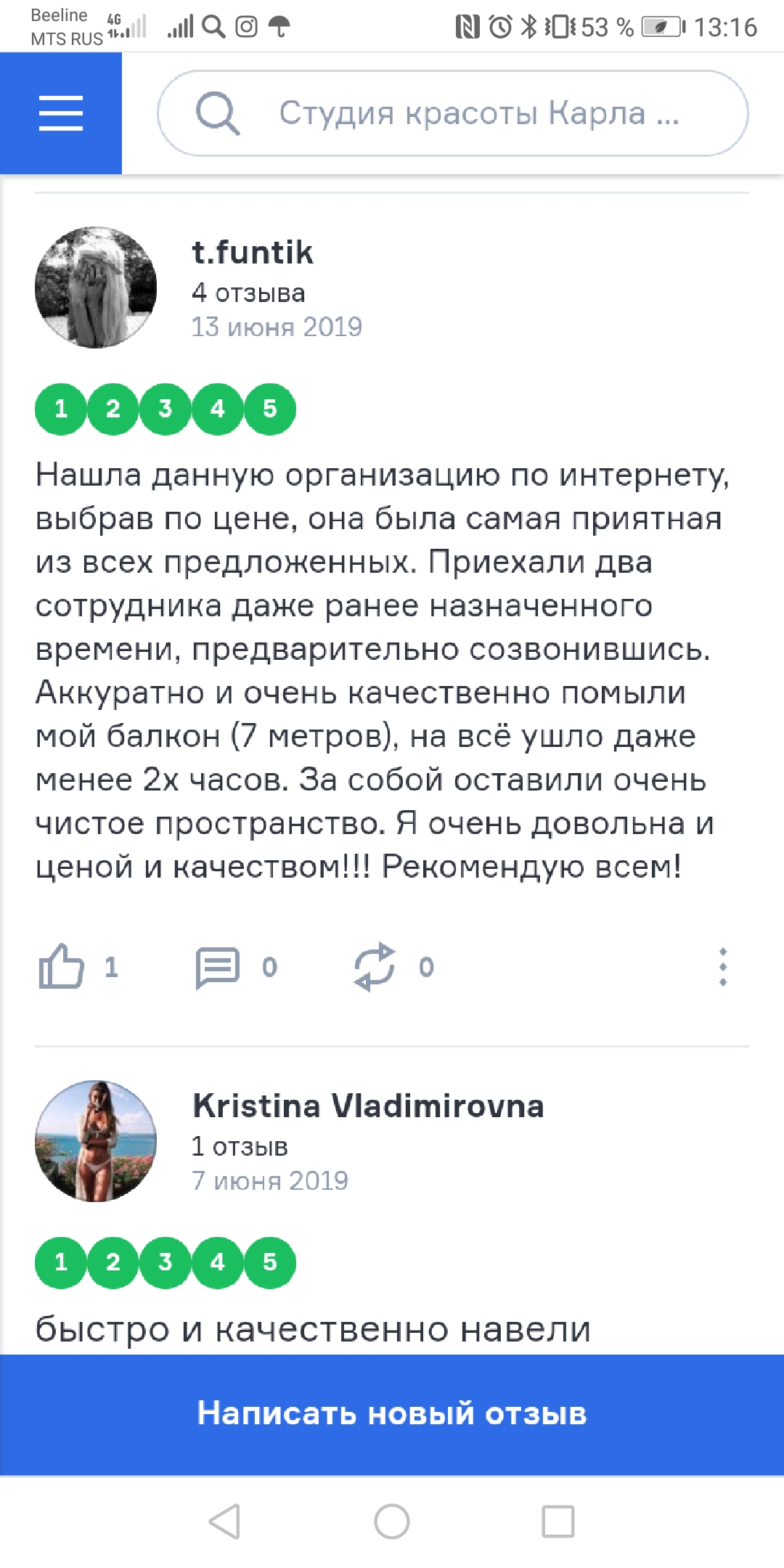Open the hamburger menu drawer

click(61, 113)
